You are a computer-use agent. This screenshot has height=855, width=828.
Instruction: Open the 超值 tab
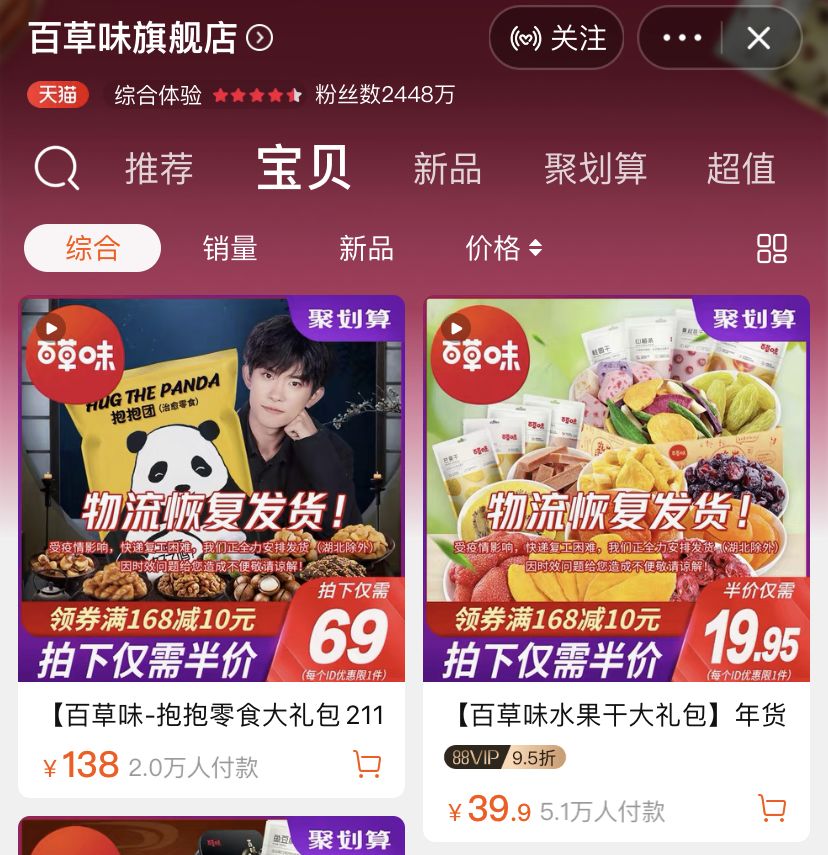pos(740,168)
